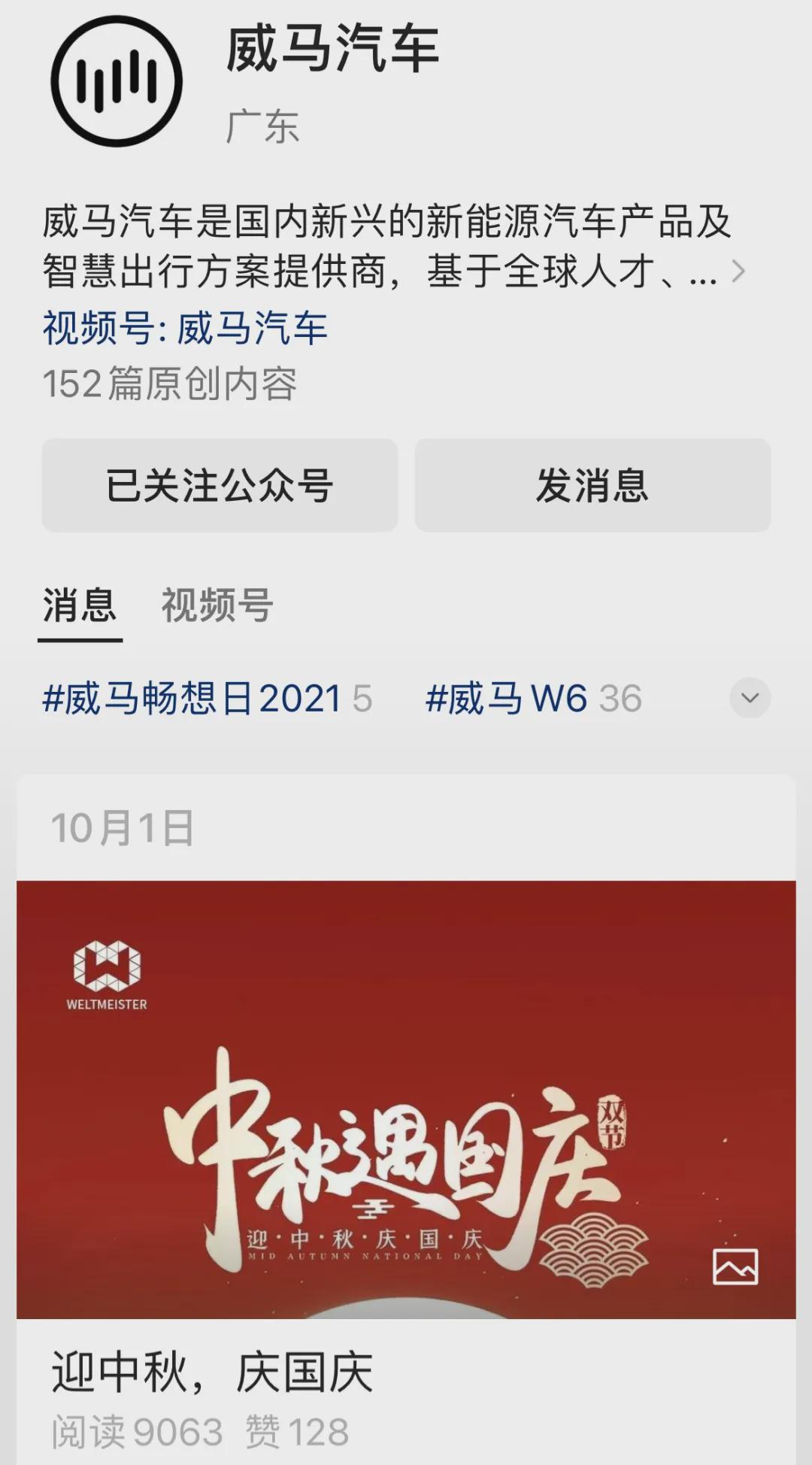
Task: View the 威马汽车 profile avatar
Action: (x=117, y=81)
